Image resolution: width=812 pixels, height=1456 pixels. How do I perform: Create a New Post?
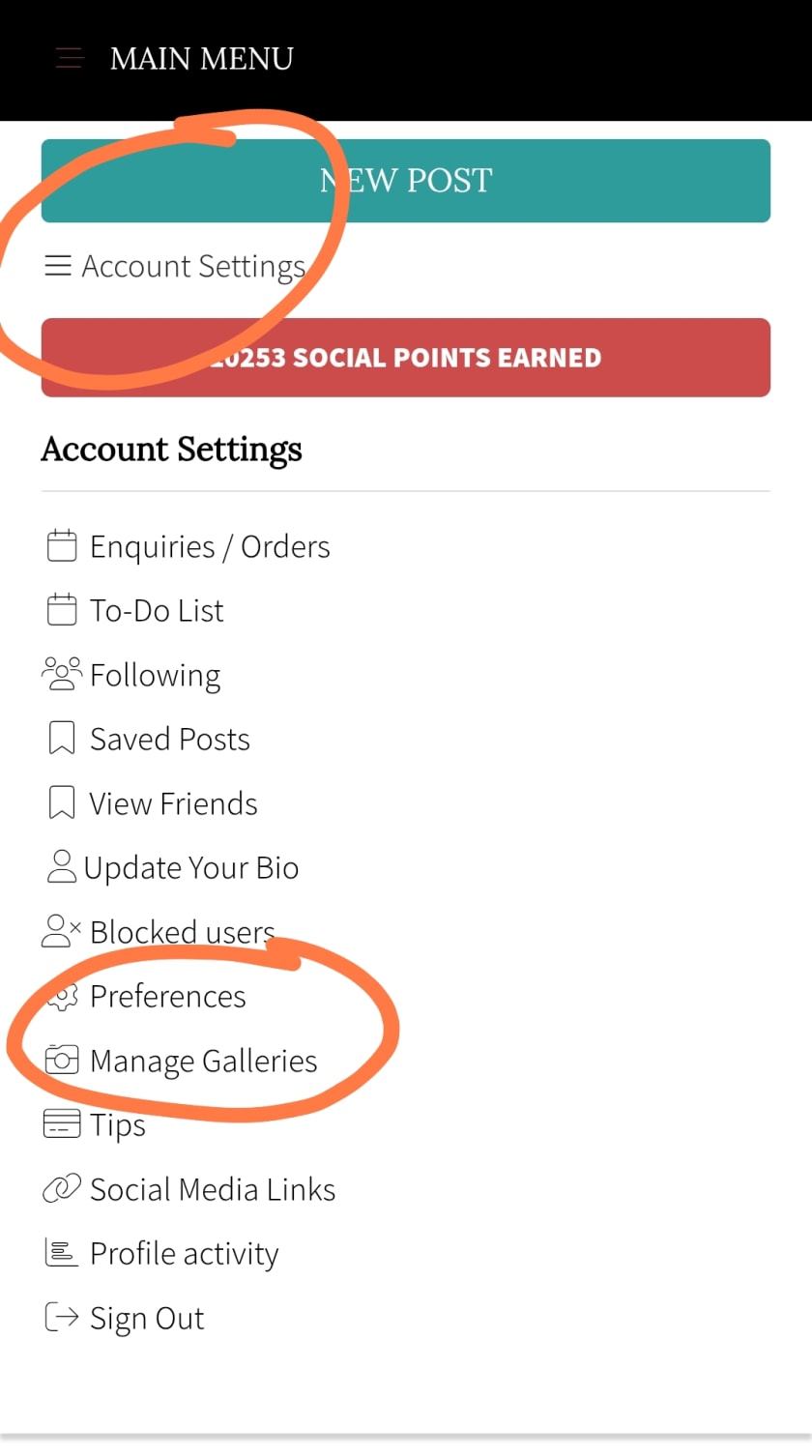pyautogui.click(x=406, y=181)
